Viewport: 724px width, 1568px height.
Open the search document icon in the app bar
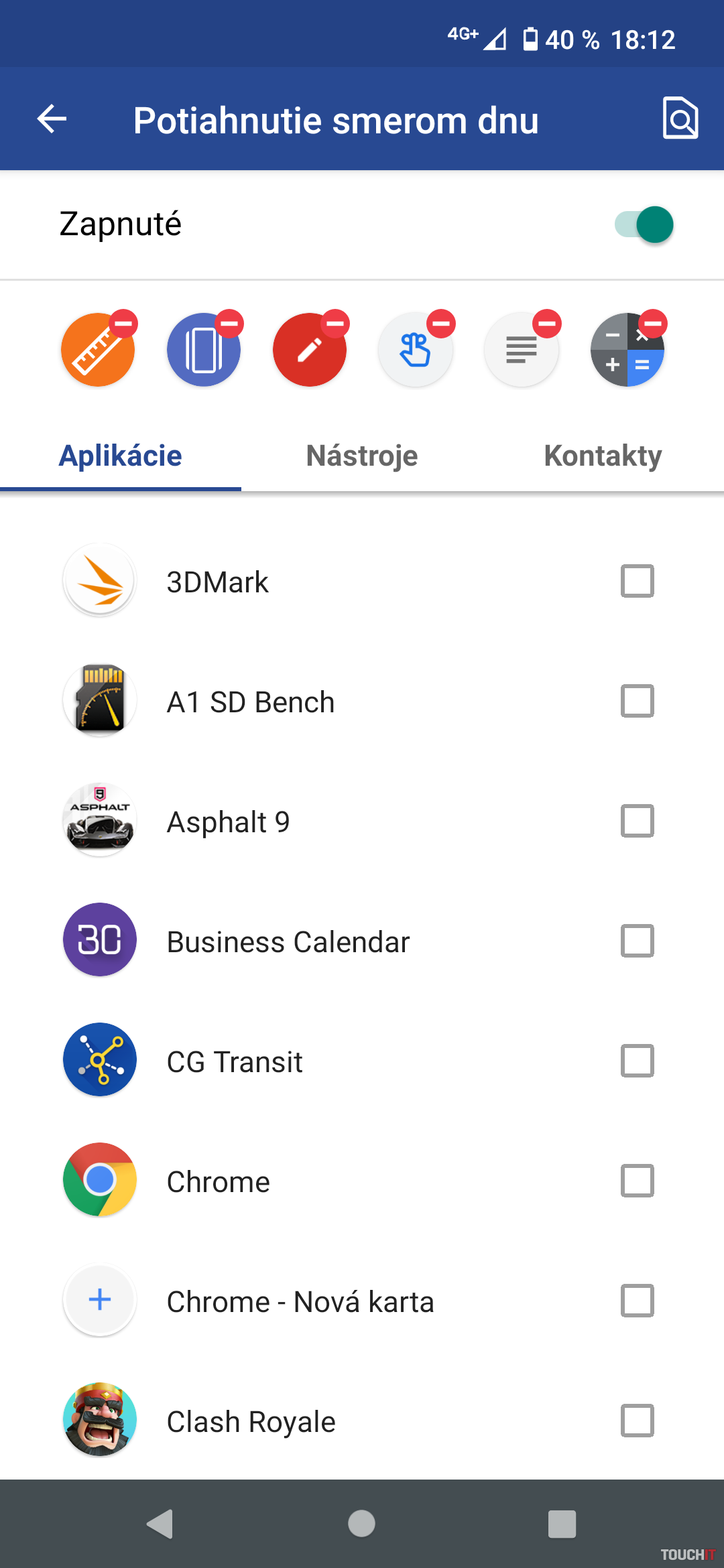pyautogui.click(x=680, y=119)
